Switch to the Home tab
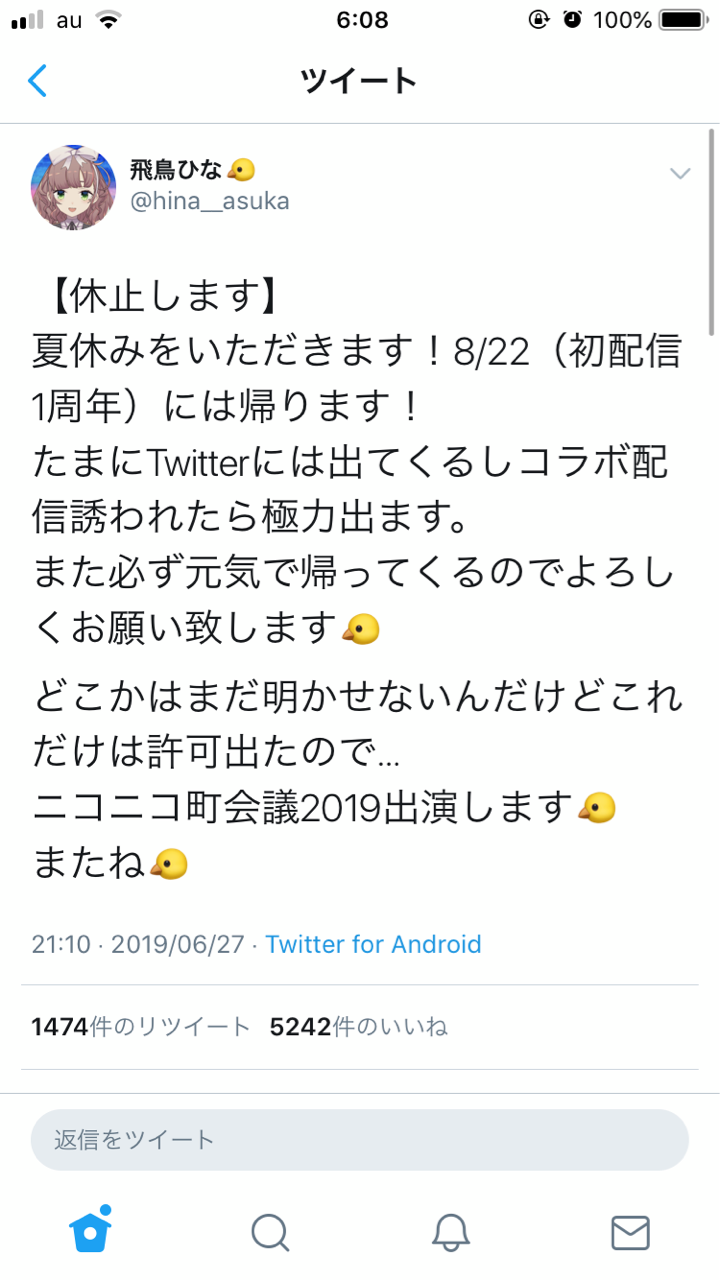The height and width of the screenshot is (1280, 720). [90, 1231]
